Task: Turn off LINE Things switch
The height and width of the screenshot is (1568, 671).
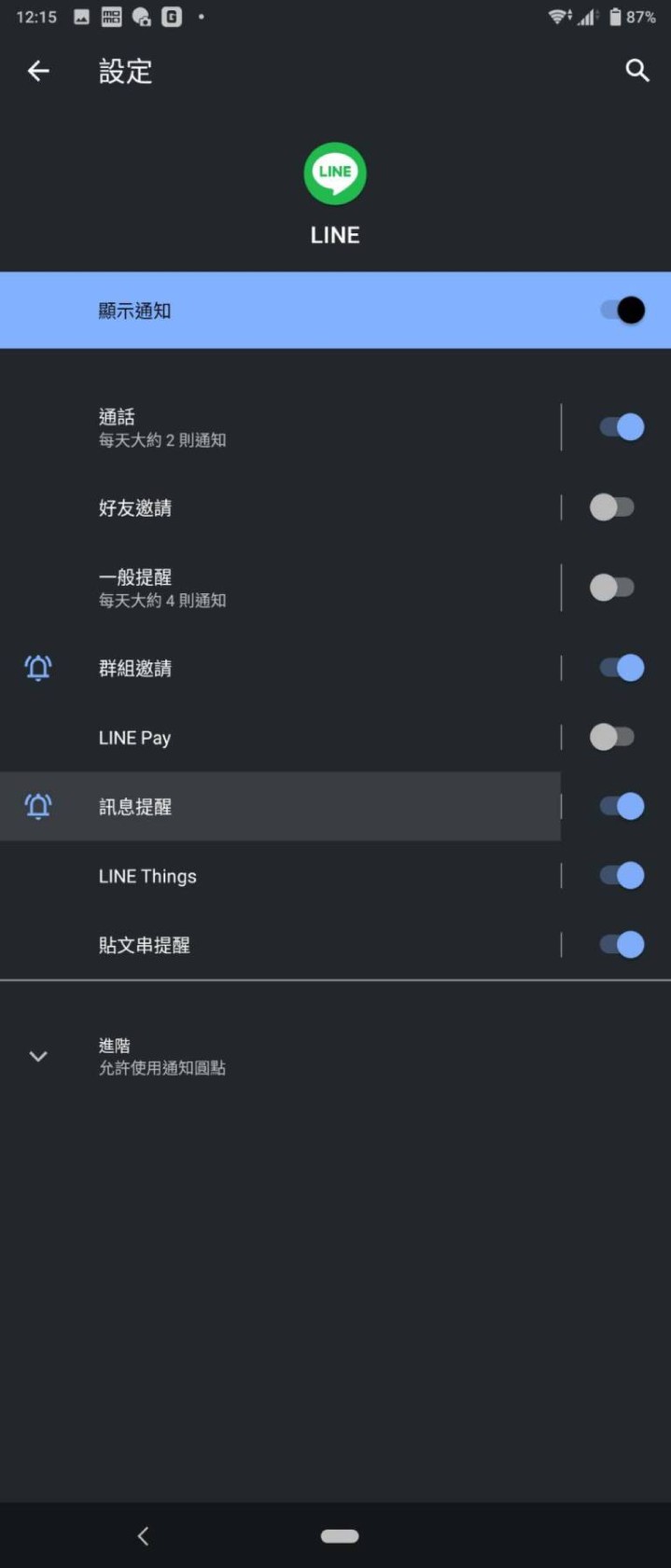Action: click(622, 875)
